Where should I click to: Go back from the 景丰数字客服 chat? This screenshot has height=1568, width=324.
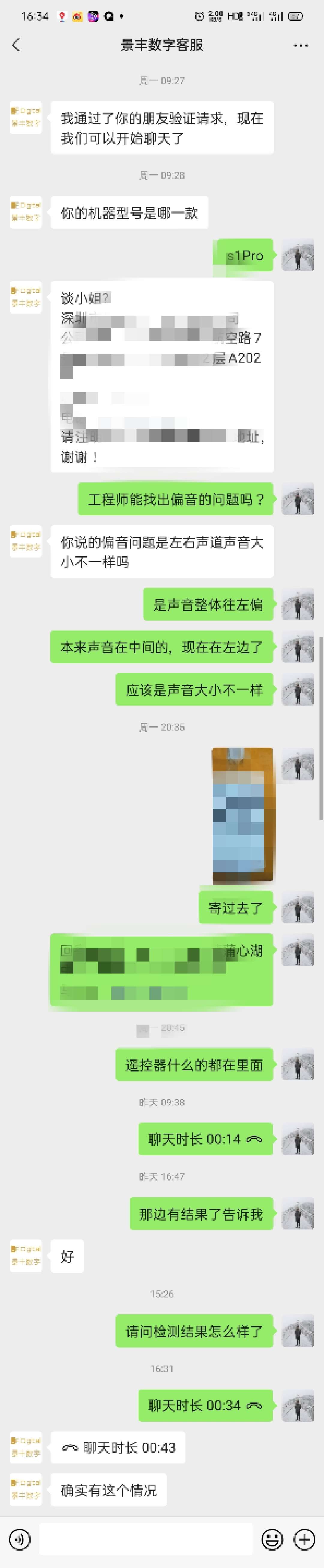click(16, 44)
